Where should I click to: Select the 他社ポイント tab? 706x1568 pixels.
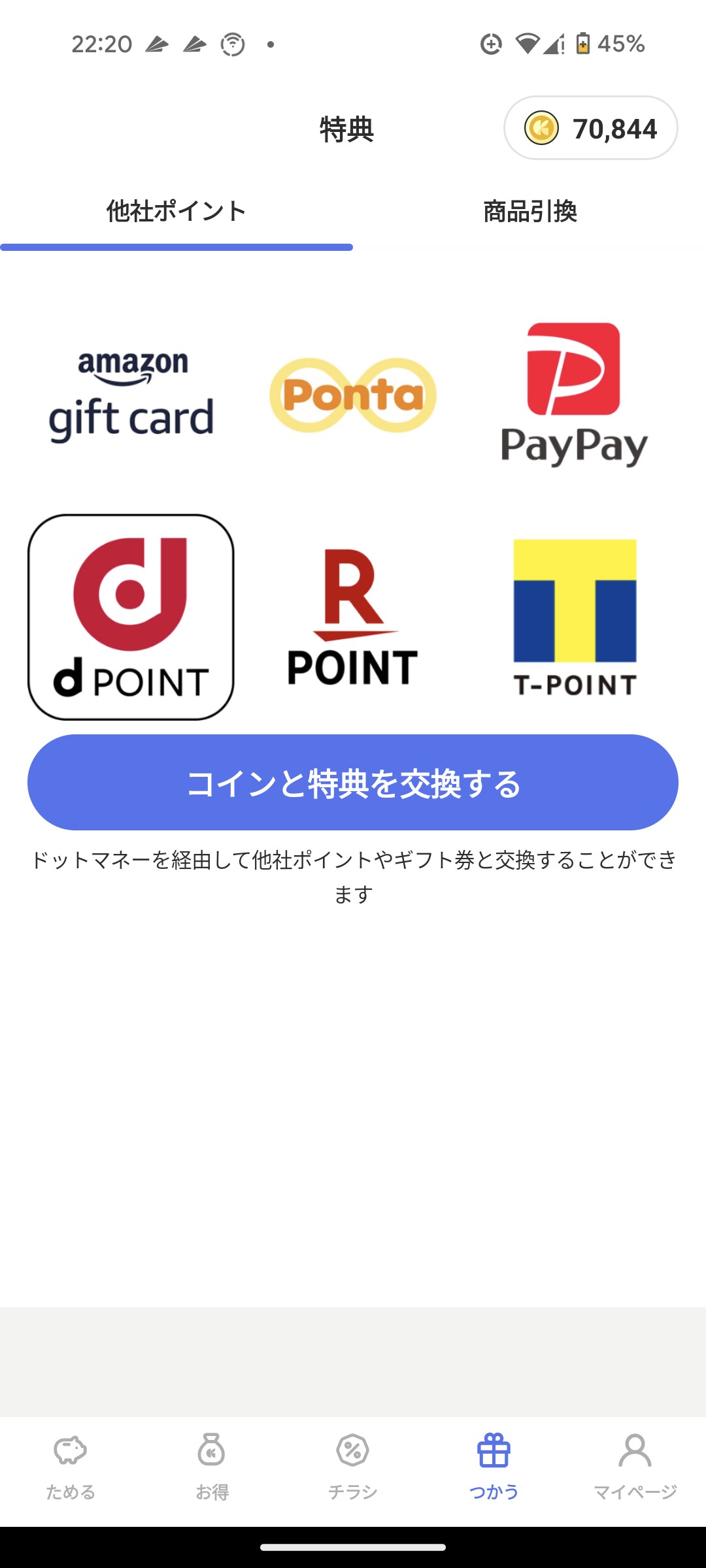(x=176, y=212)
